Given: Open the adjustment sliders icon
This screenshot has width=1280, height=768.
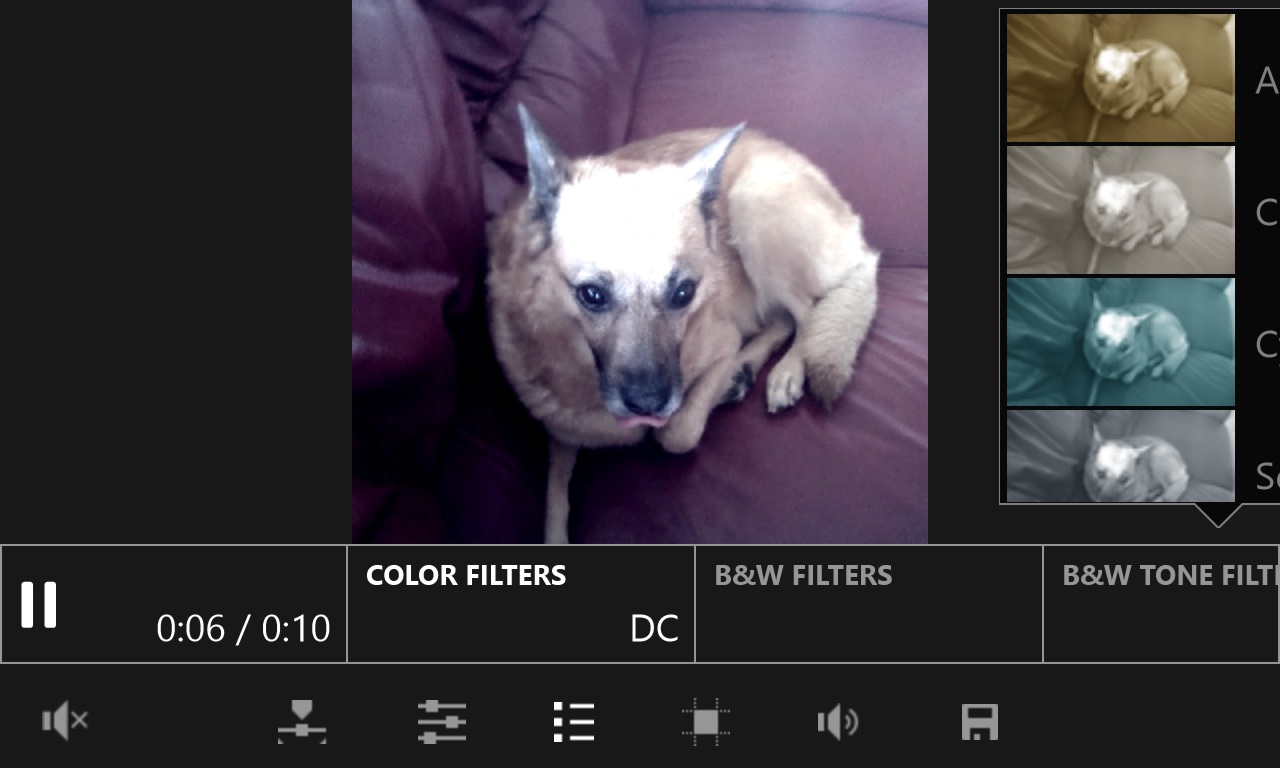Looking at the screenshot, I should coord(441,721).
